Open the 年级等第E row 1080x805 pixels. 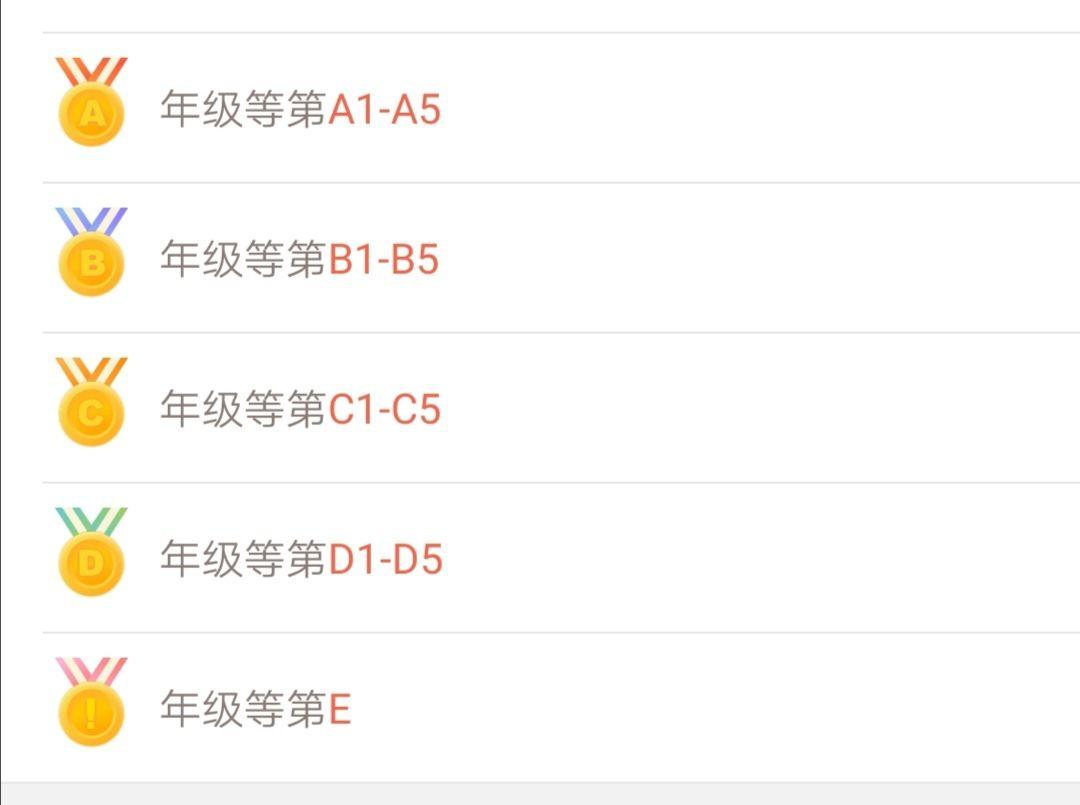(256, 709)
